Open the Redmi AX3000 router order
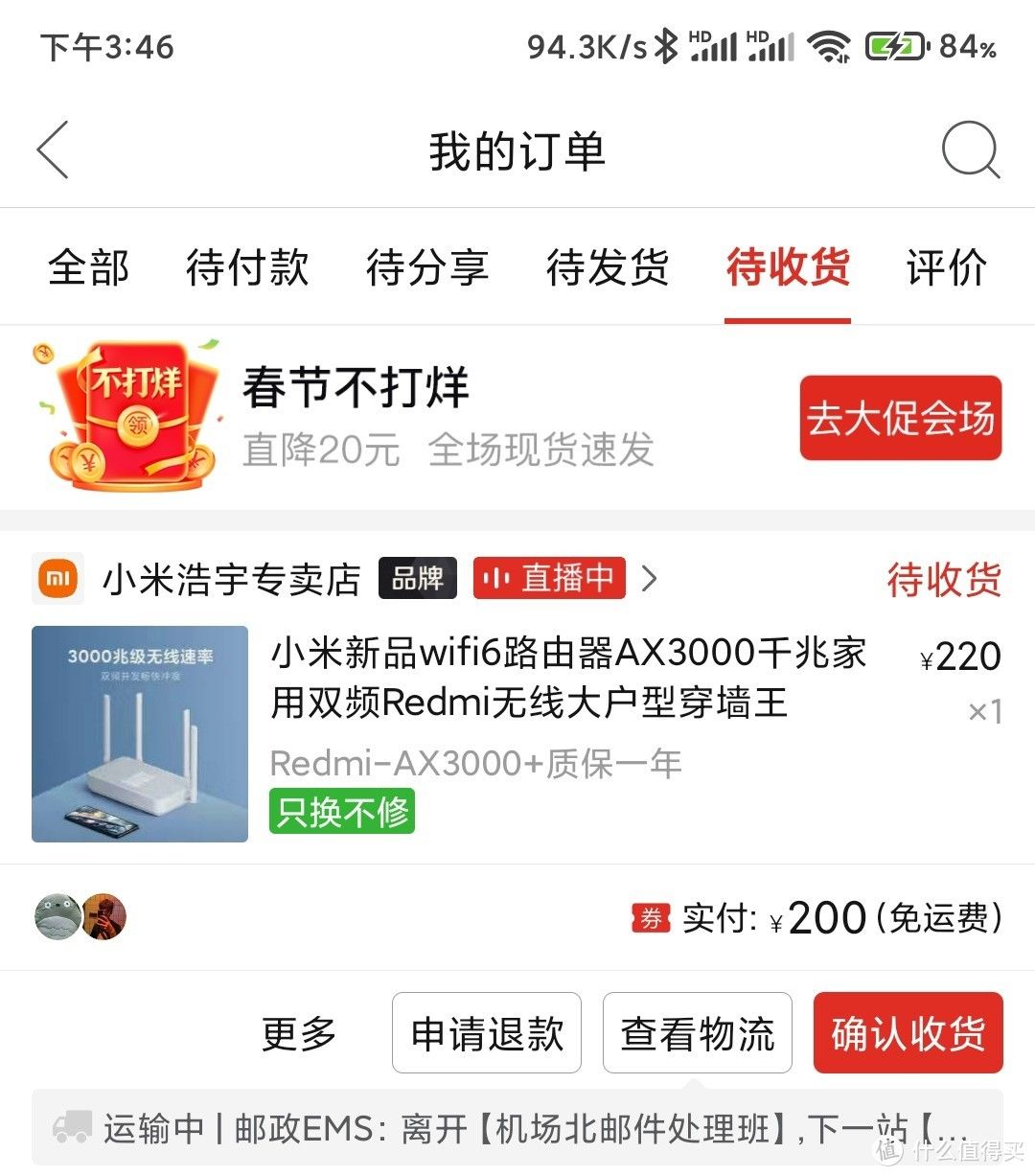This screenshot has height=1176, width=1035. click(x=567, y=677)
